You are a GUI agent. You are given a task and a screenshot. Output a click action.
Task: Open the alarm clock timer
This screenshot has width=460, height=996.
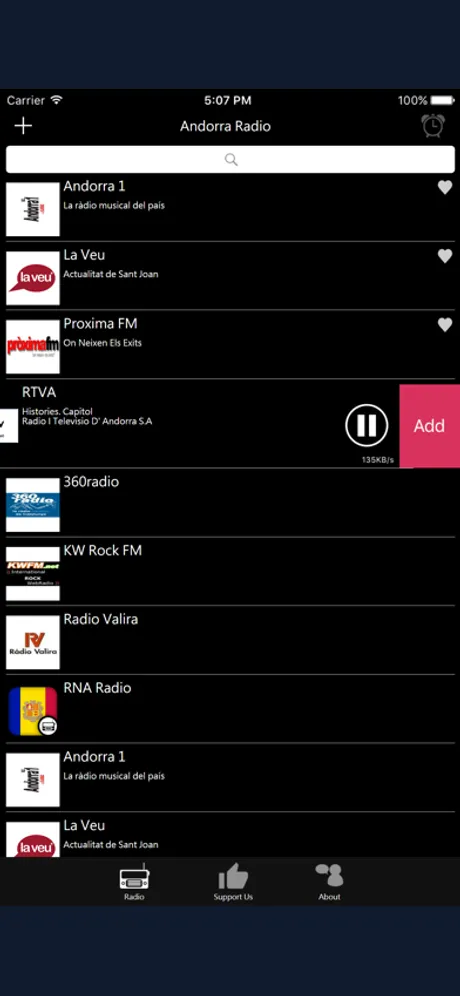pos(433,126)
